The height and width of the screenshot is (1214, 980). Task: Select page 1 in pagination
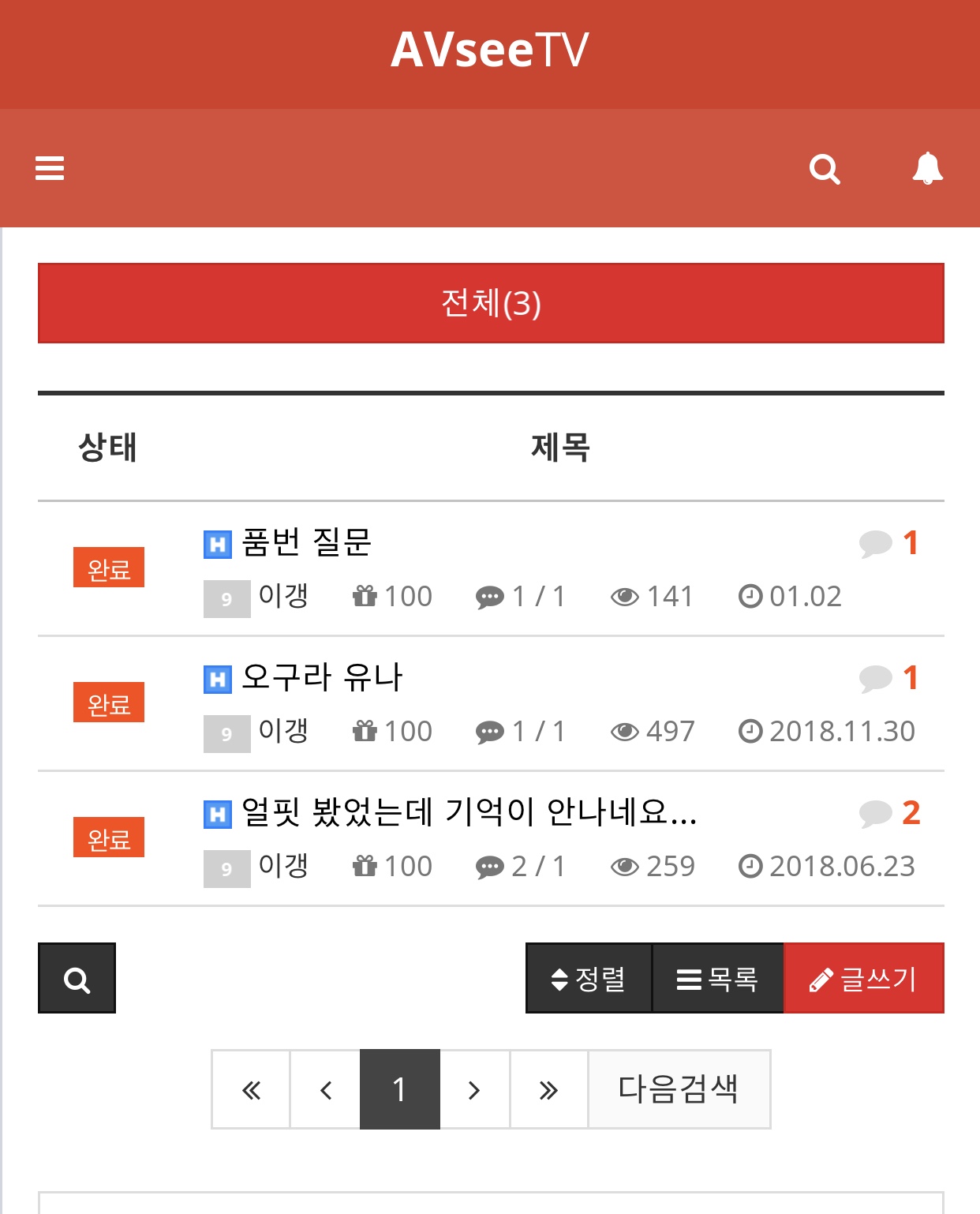point(400,1089)
